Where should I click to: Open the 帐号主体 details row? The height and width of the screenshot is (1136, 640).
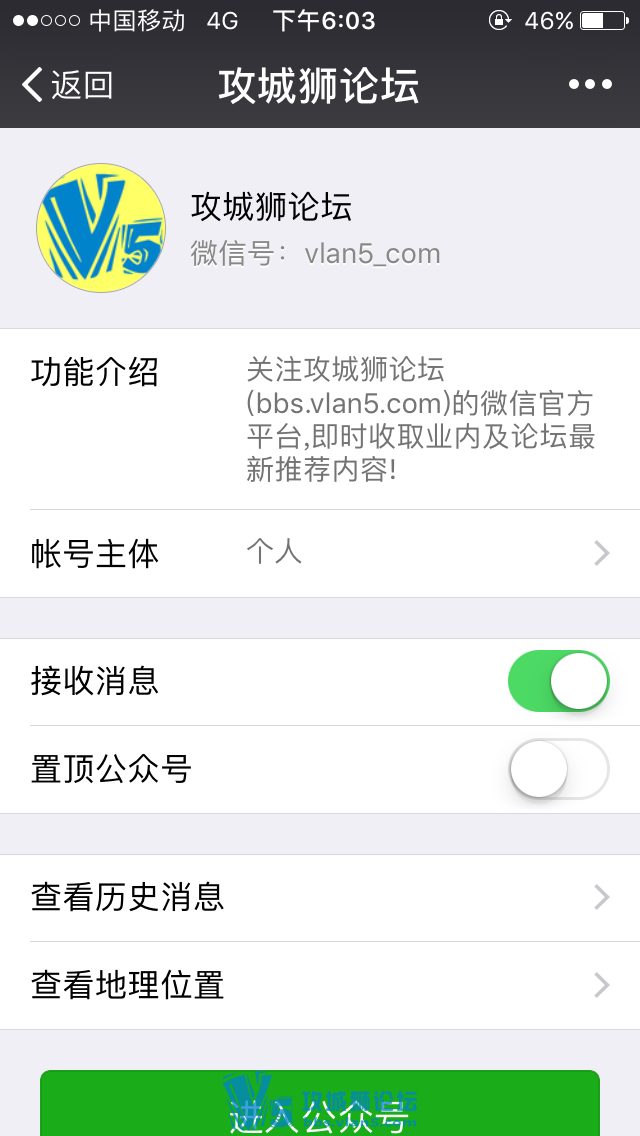click(x=320, y=553)
